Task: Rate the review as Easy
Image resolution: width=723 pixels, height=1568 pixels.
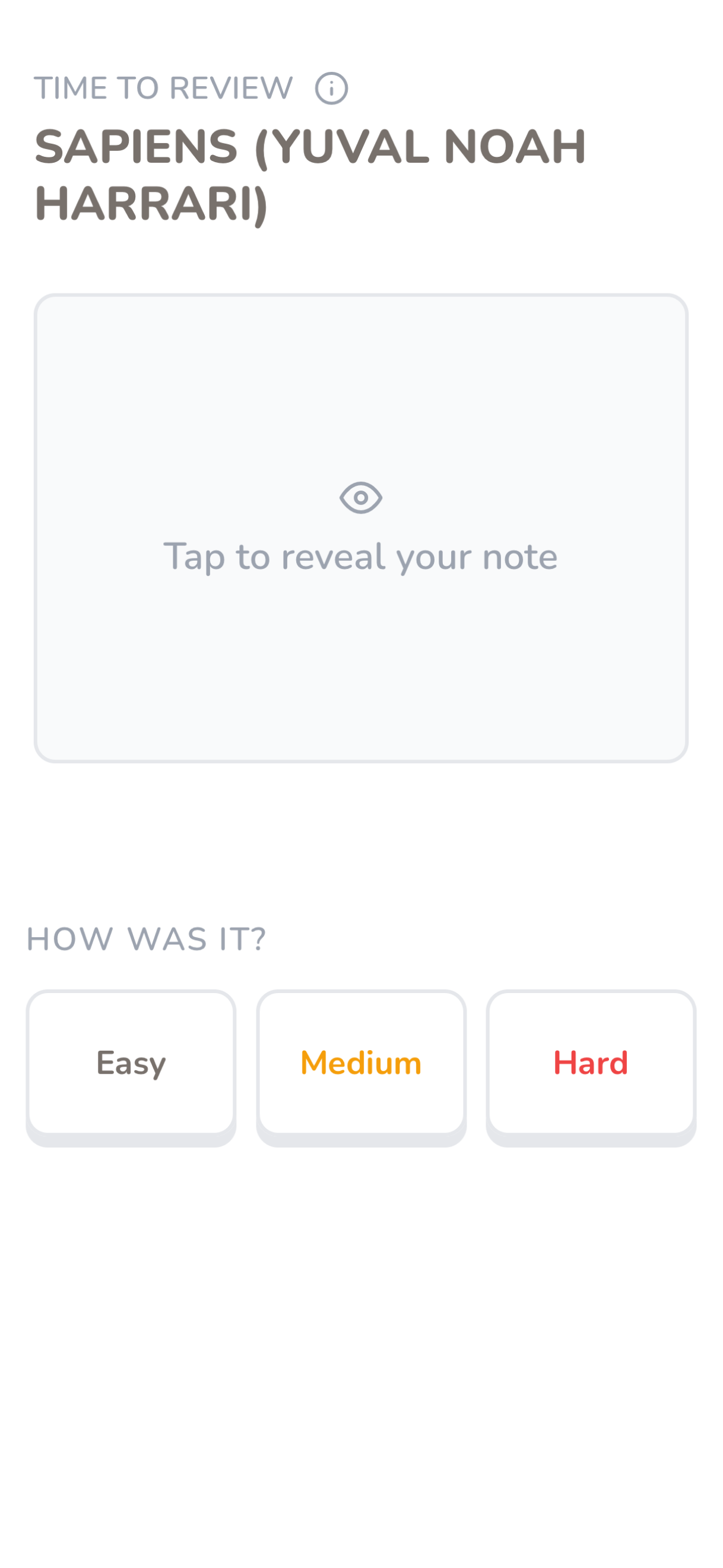Action: coord(131,1064)
